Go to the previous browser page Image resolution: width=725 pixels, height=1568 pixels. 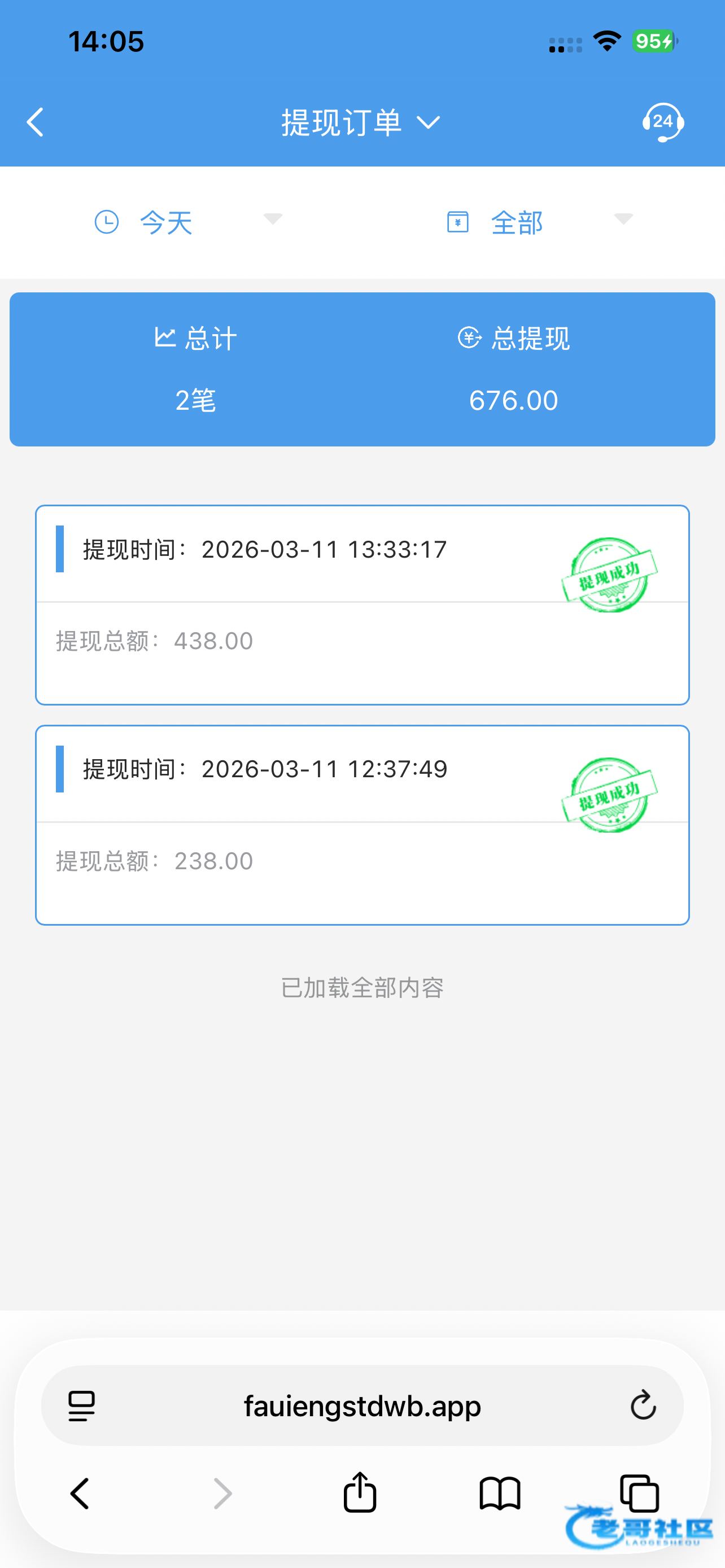[x=80, y=1493]
